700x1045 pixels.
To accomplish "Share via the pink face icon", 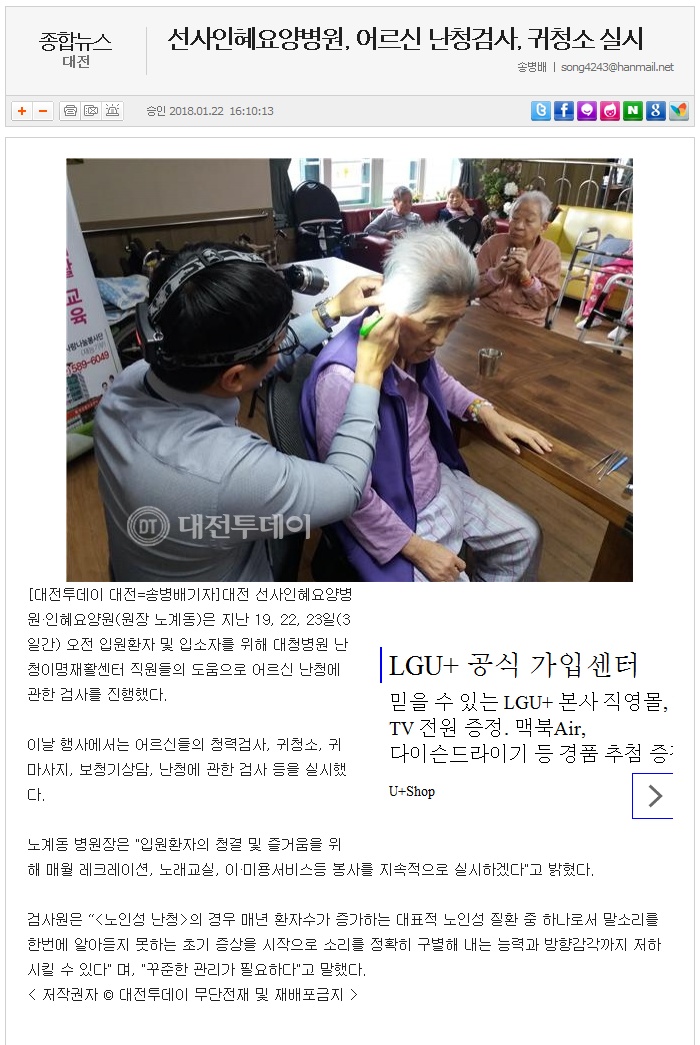I will pos(609,111).
